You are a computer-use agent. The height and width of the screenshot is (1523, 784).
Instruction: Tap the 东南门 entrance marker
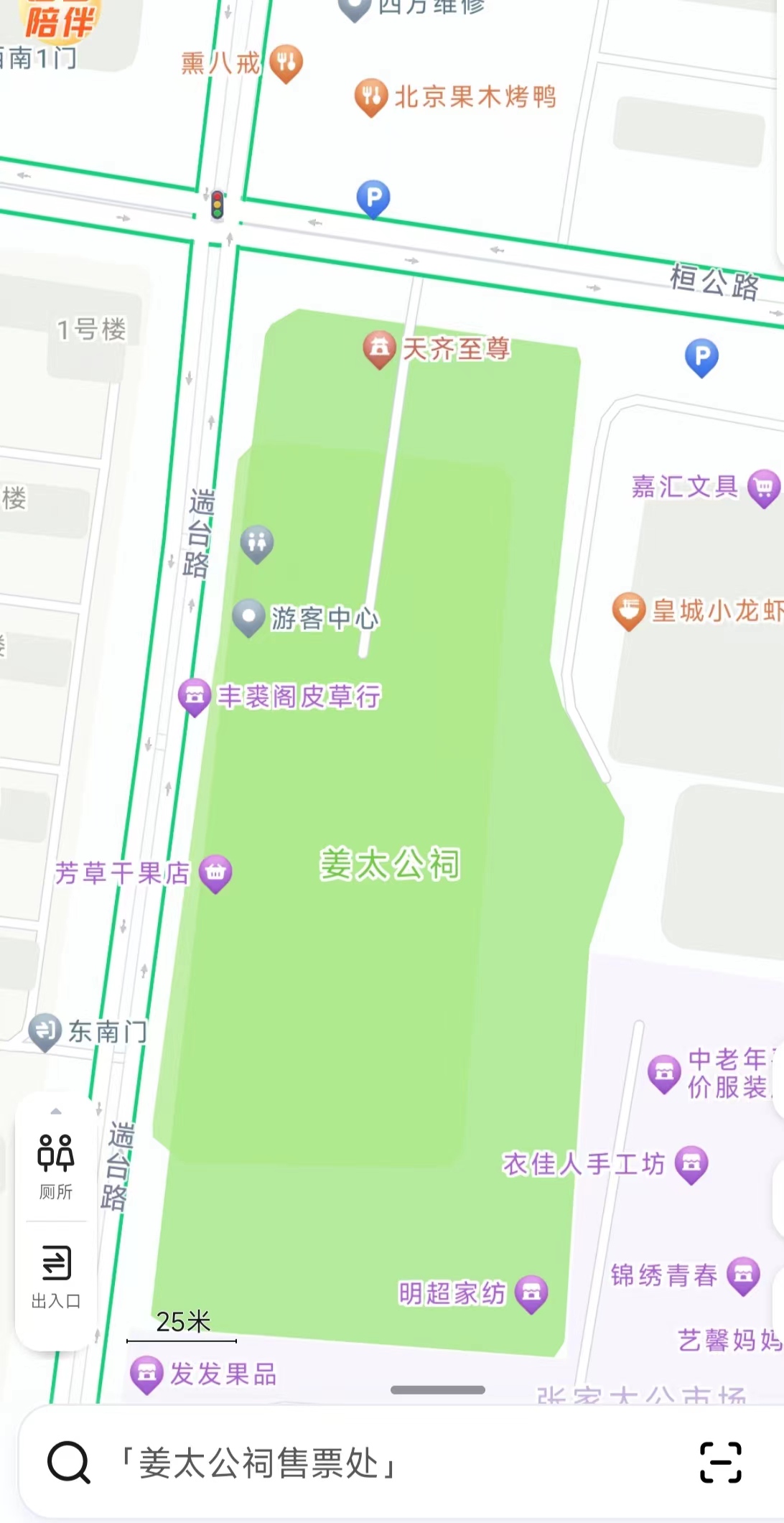[x=45, y=1031]
